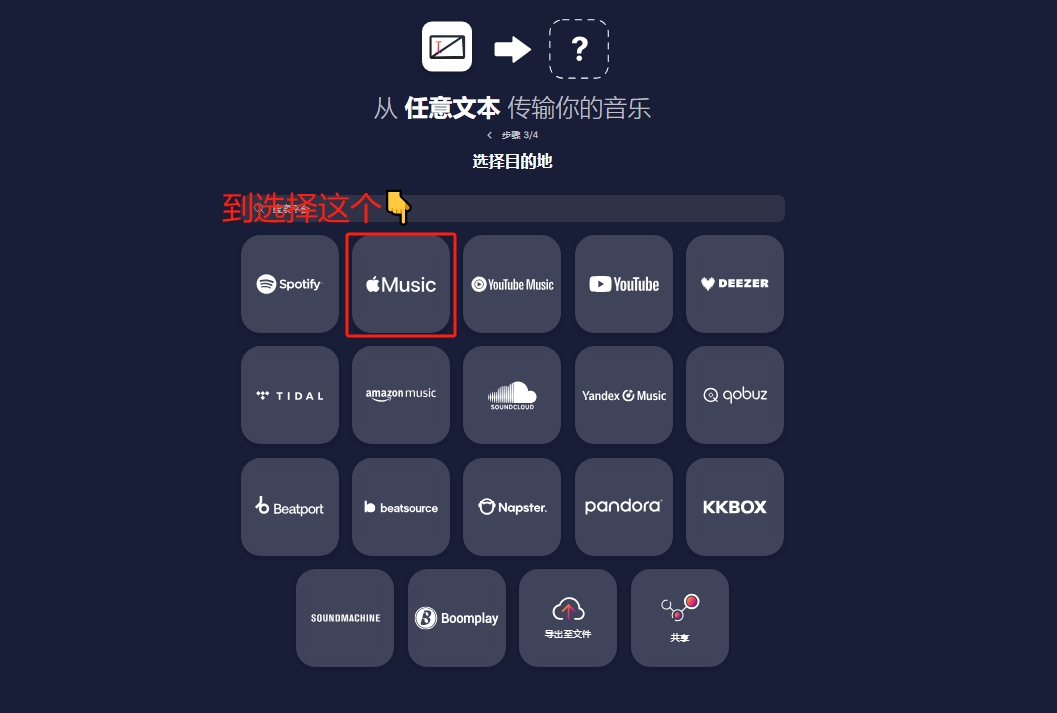Select the export to file option

[568, 618]
